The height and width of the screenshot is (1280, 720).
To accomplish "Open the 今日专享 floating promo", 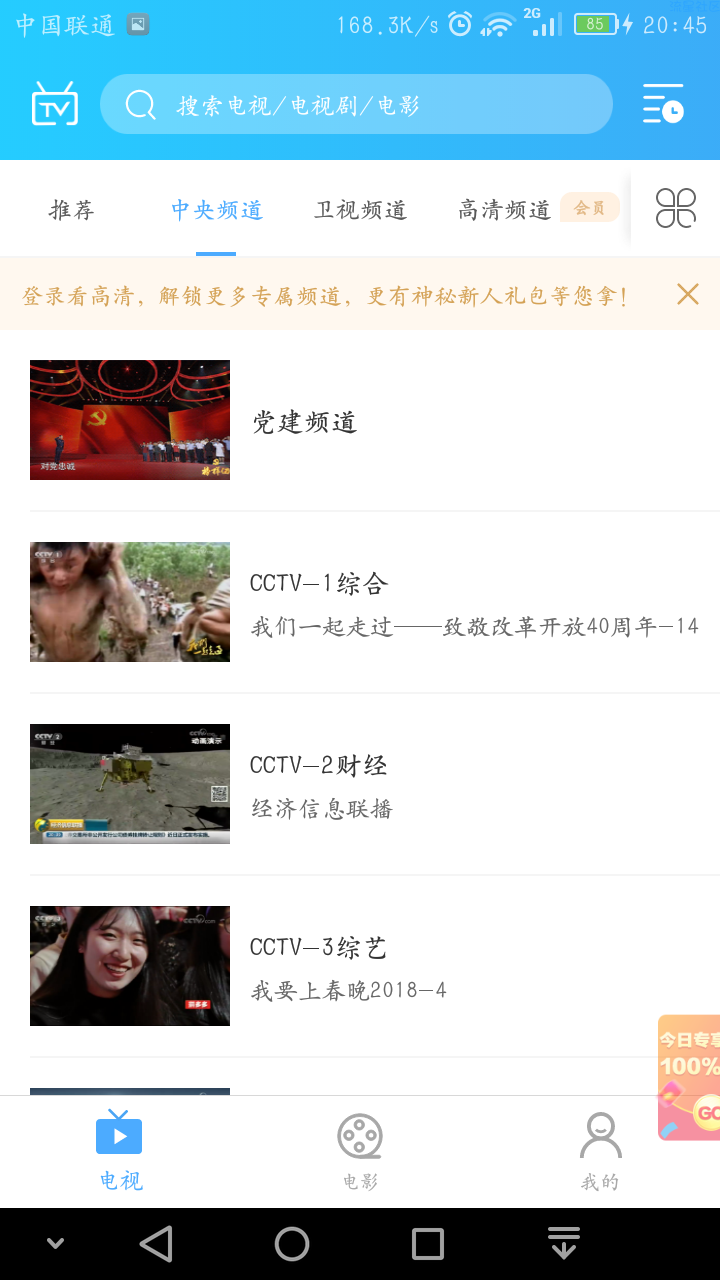I will [689, 1078].
